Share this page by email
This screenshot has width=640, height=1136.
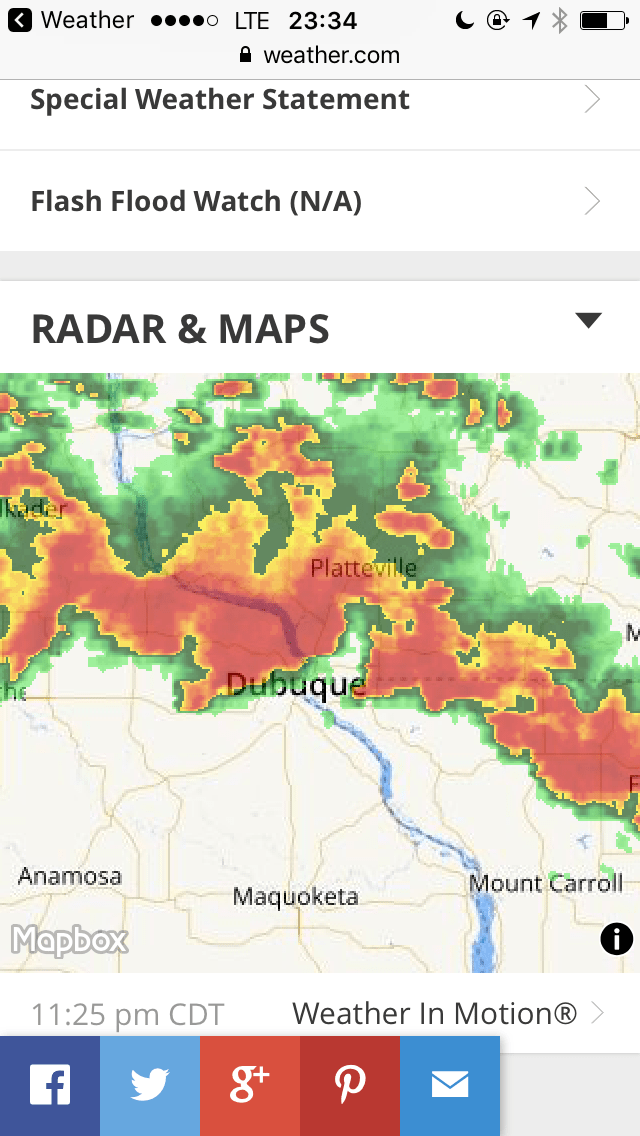point(450,1085)
